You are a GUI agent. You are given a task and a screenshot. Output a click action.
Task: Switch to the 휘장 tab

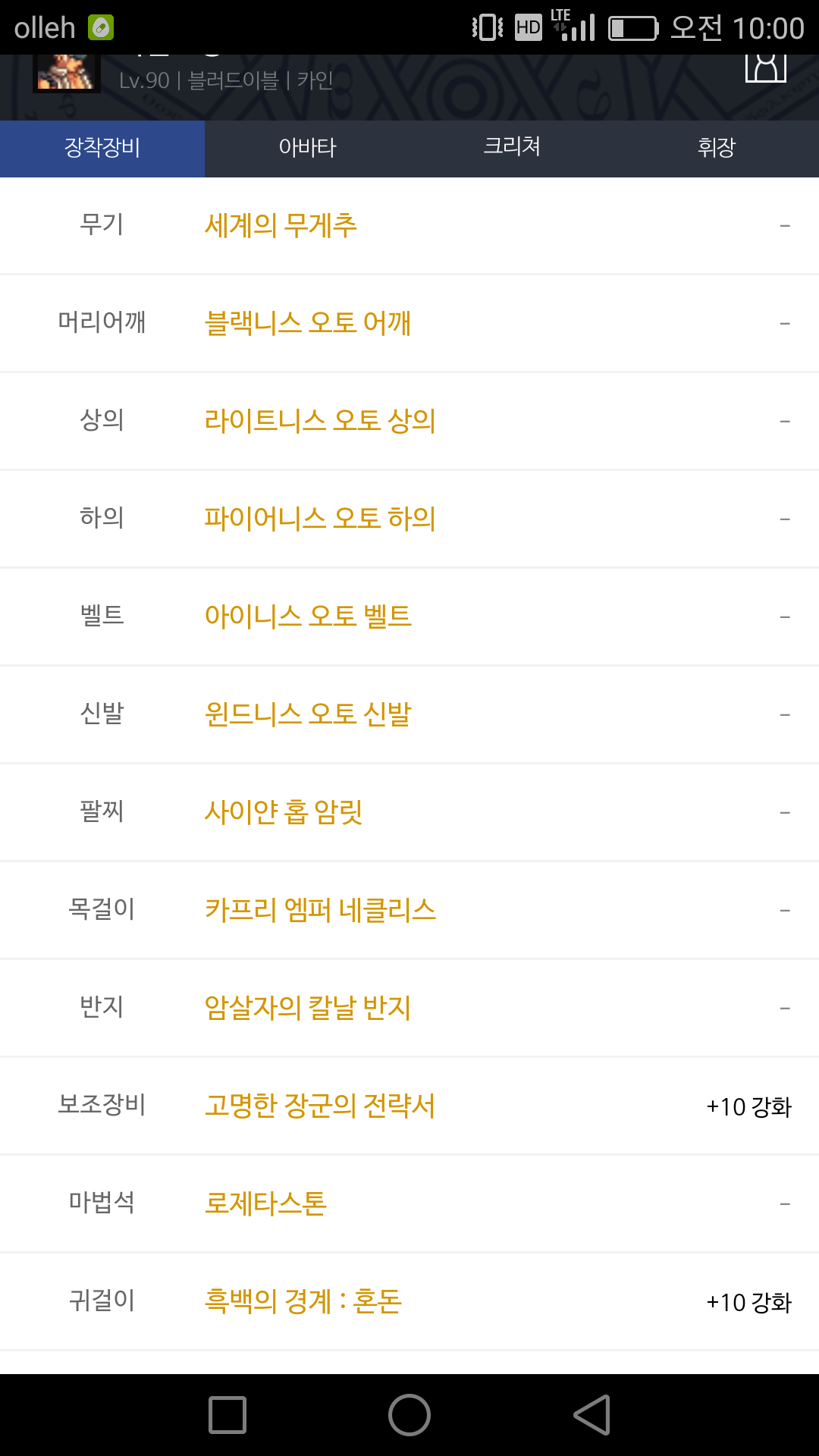pyautogui.click(x=717, y=148)
